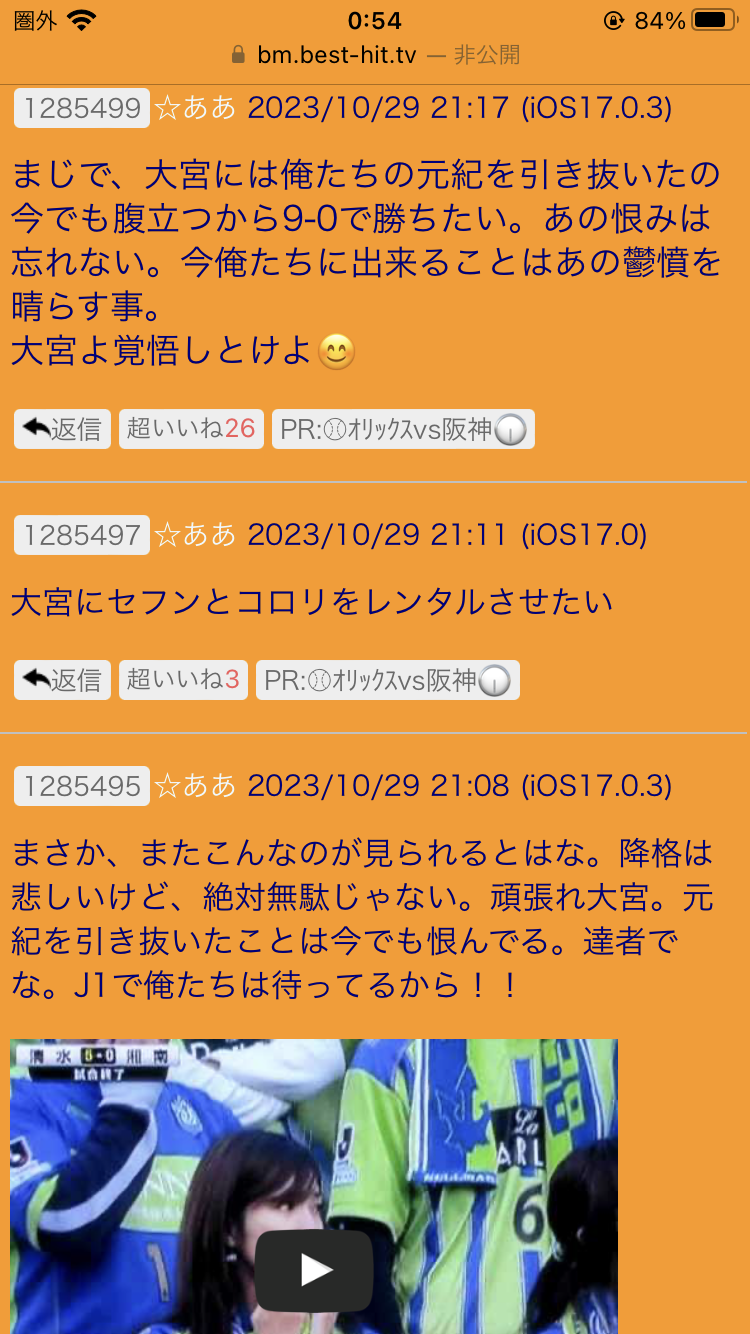
Task: Tap the bm.best-hit.tv address bar
Action: pyautogui.click(x=375, y=55)
